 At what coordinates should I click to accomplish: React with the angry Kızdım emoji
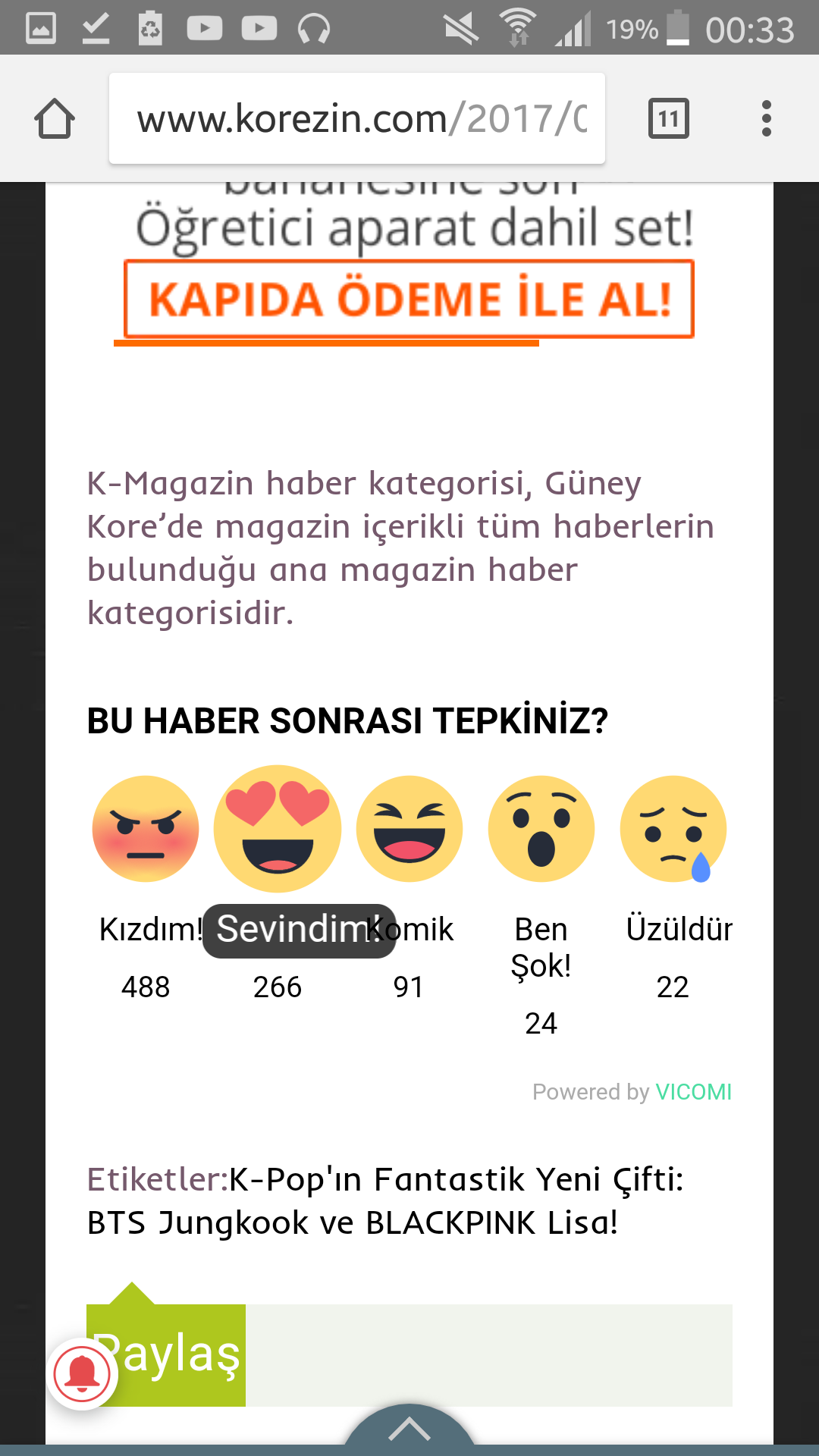[x=146, y=829]
